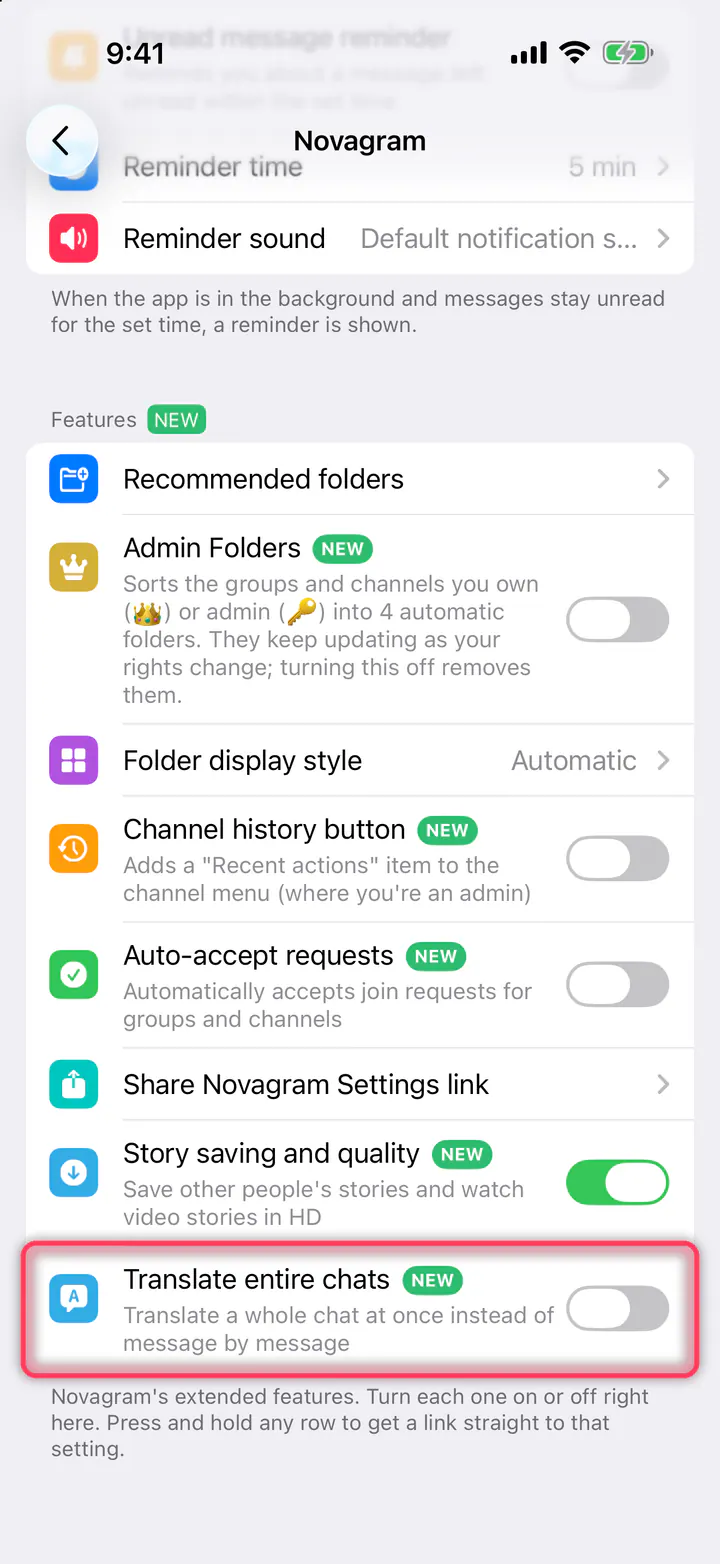Open Recommended folders
Image resolution: width=720 pixels, height=1564 pixels.
[x=360, y=479]
